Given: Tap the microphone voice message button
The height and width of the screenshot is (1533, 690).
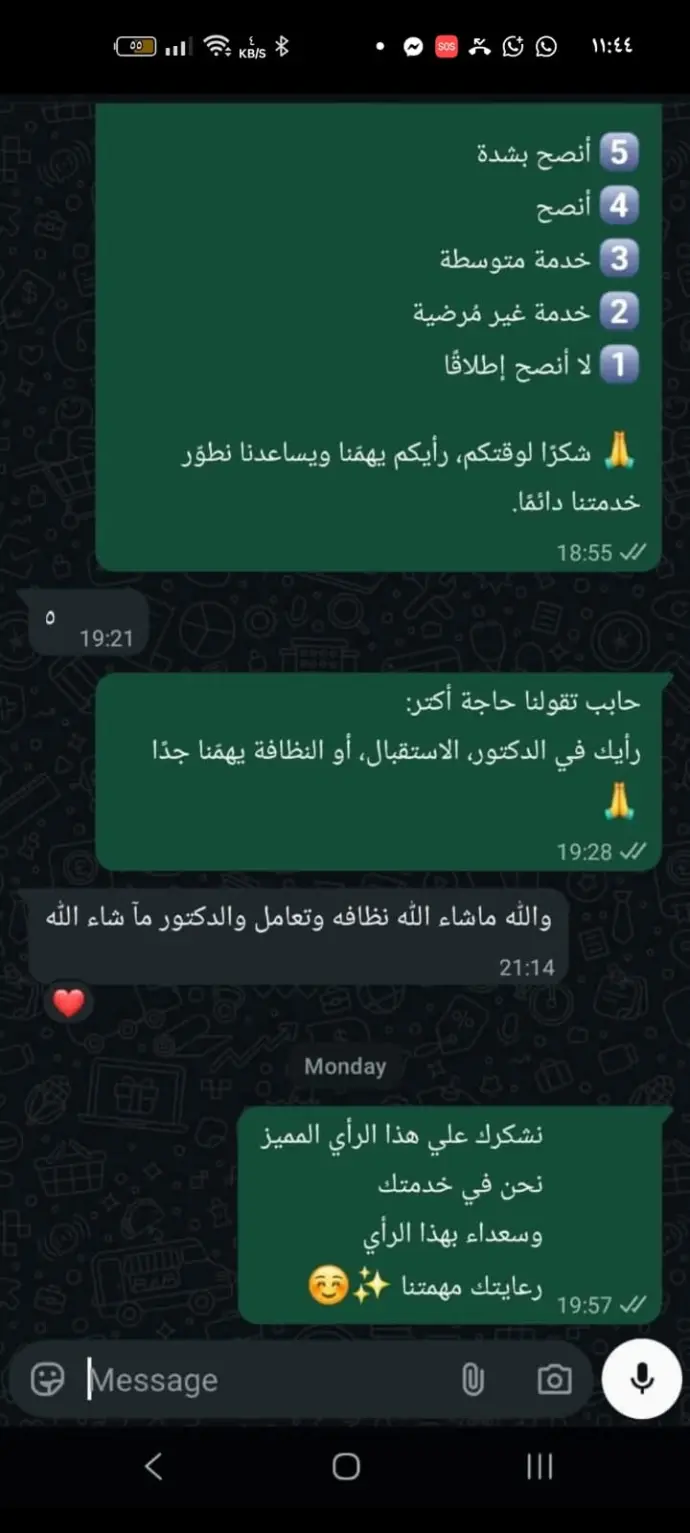Looking at the screenshot, I should pos(641,1379).
